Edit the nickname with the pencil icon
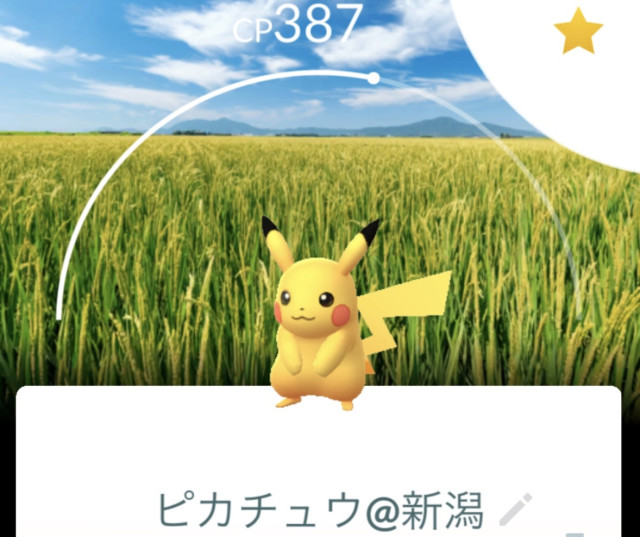This screenshot has width=640, height=537. point(516,510)
